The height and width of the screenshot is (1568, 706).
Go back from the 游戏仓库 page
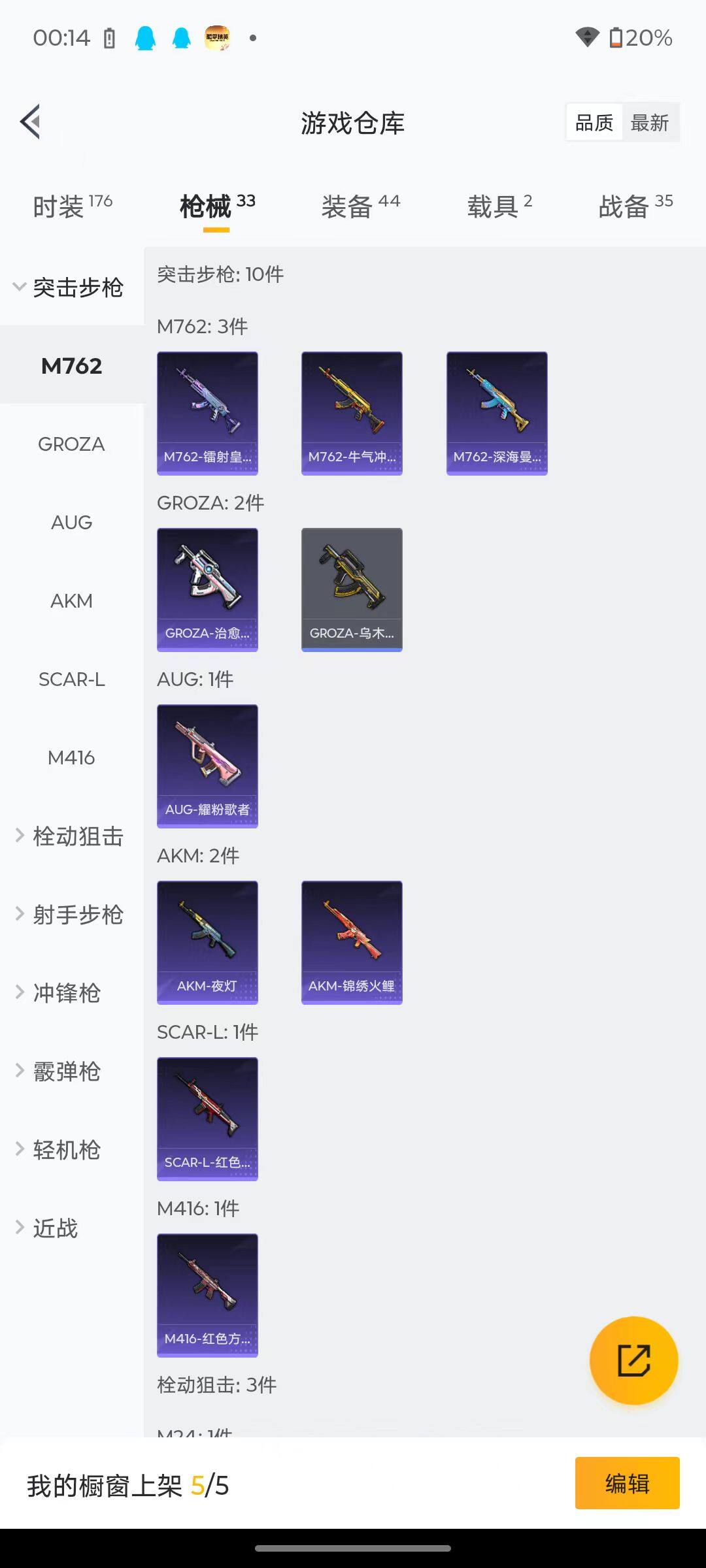coord(31,122)
